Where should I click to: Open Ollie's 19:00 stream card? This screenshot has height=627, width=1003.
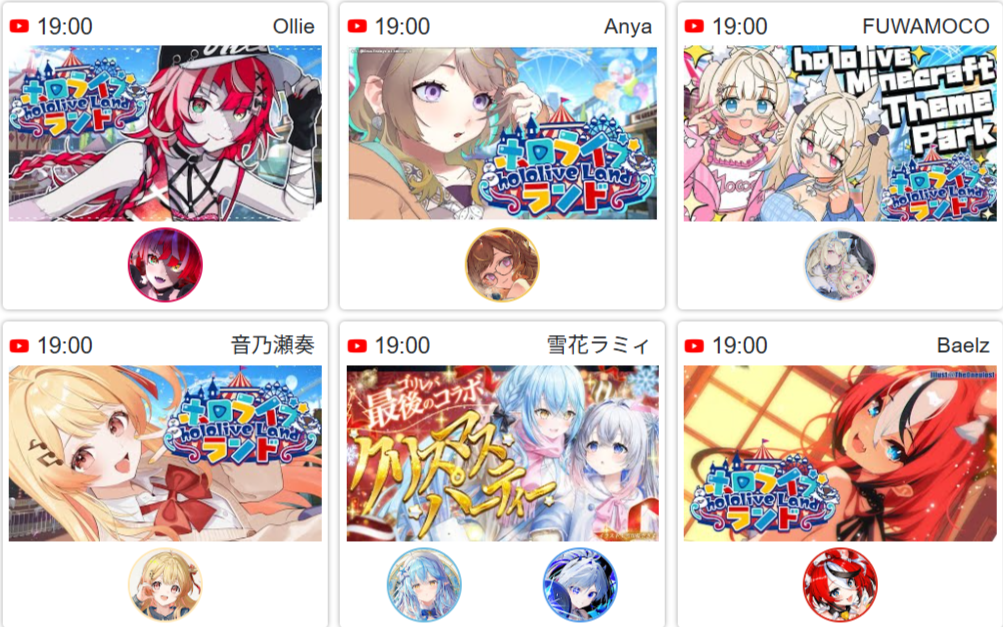[x=165, y=134]
